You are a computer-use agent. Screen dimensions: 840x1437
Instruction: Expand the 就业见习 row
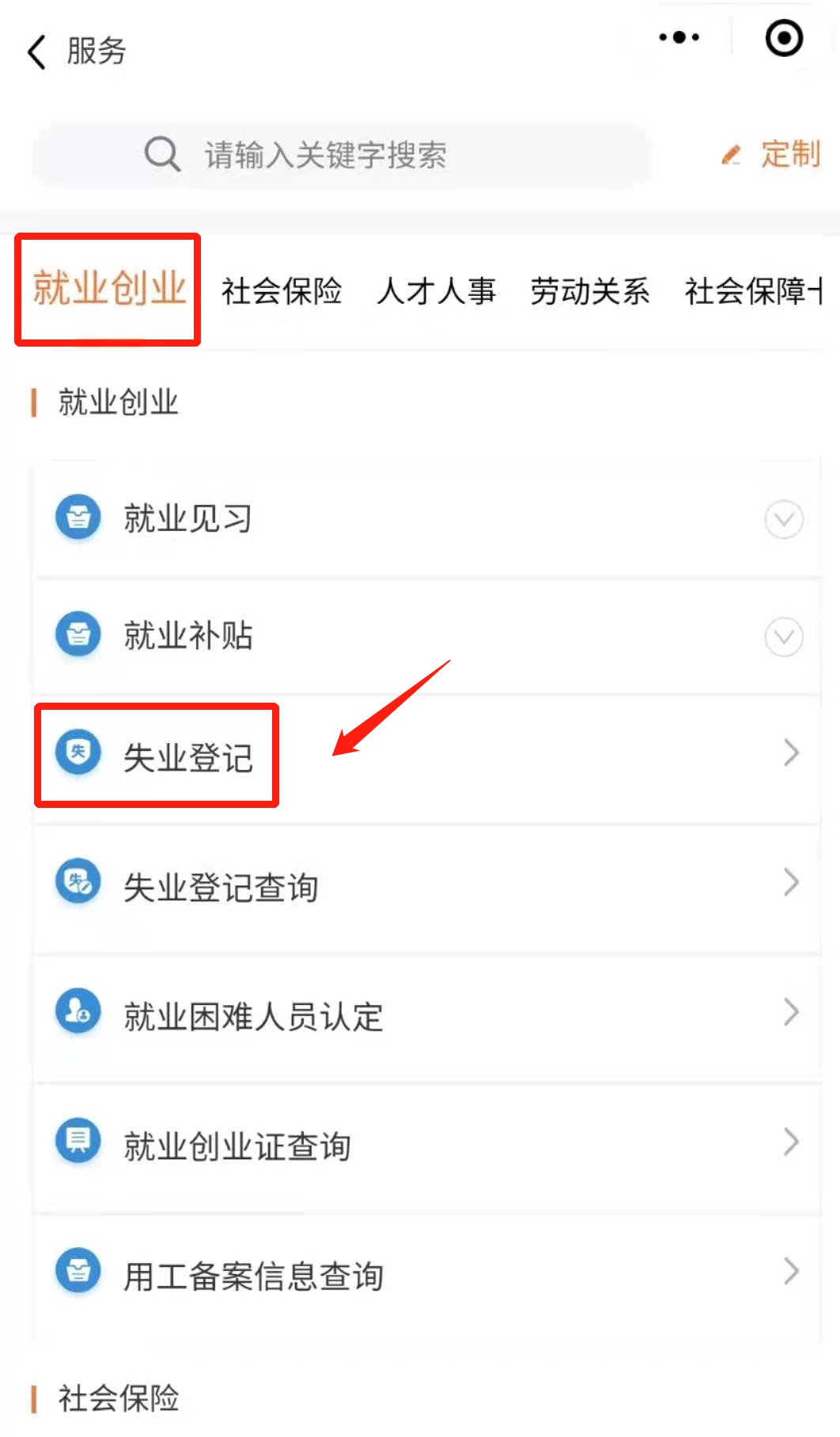[427, 519]
